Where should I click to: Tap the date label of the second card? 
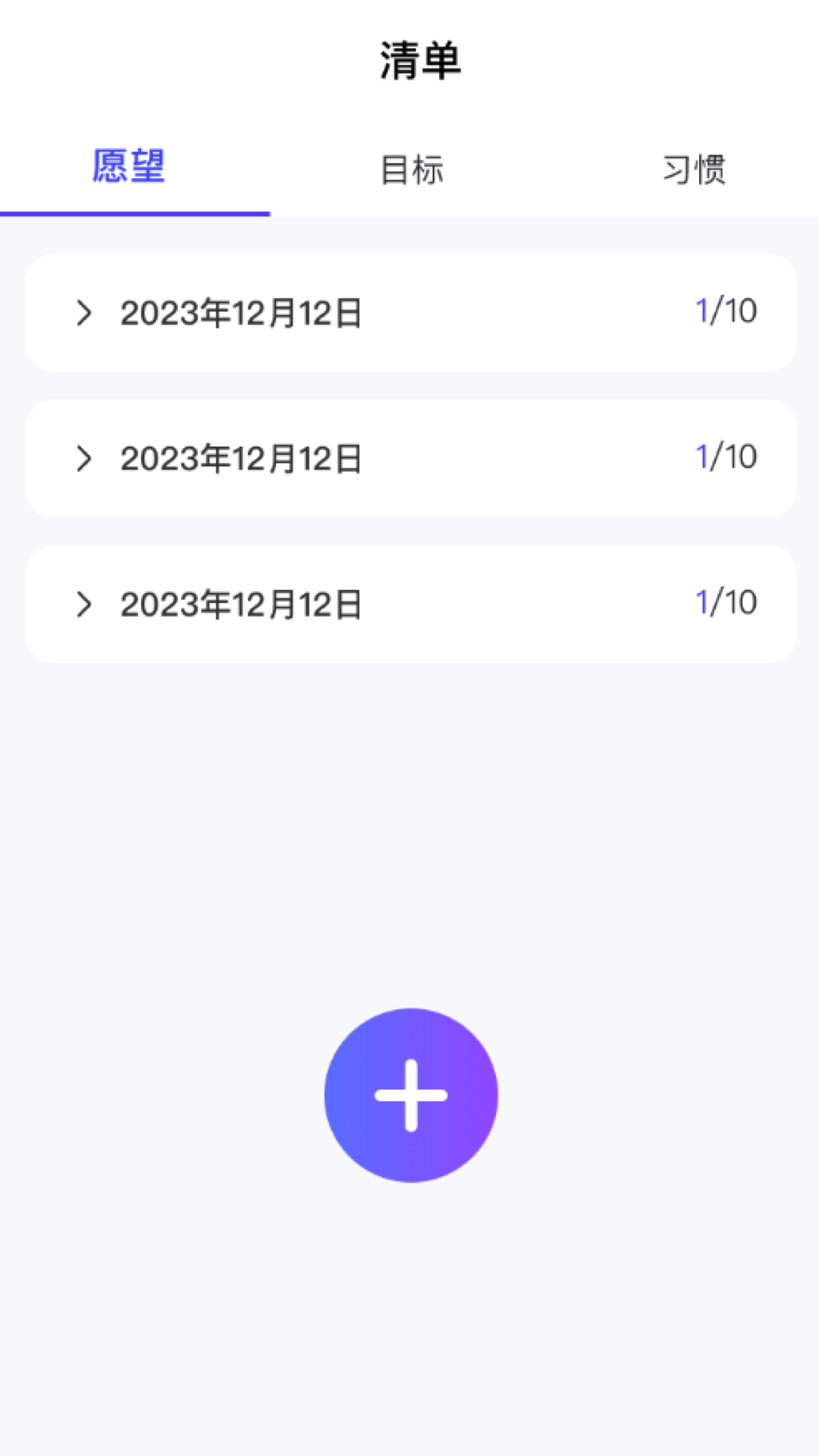241,457
